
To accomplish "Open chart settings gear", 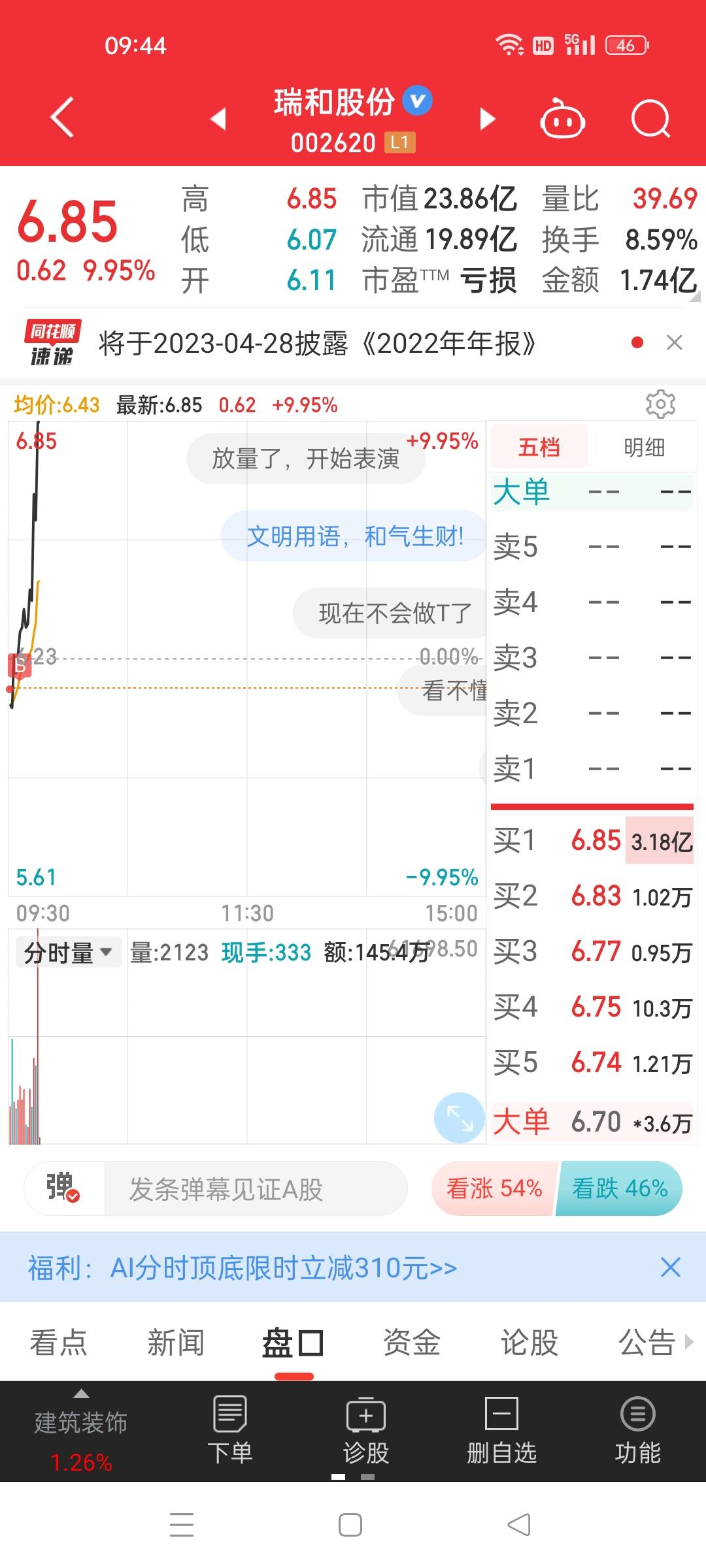I will pyautogui.click(x=660, y=404).
